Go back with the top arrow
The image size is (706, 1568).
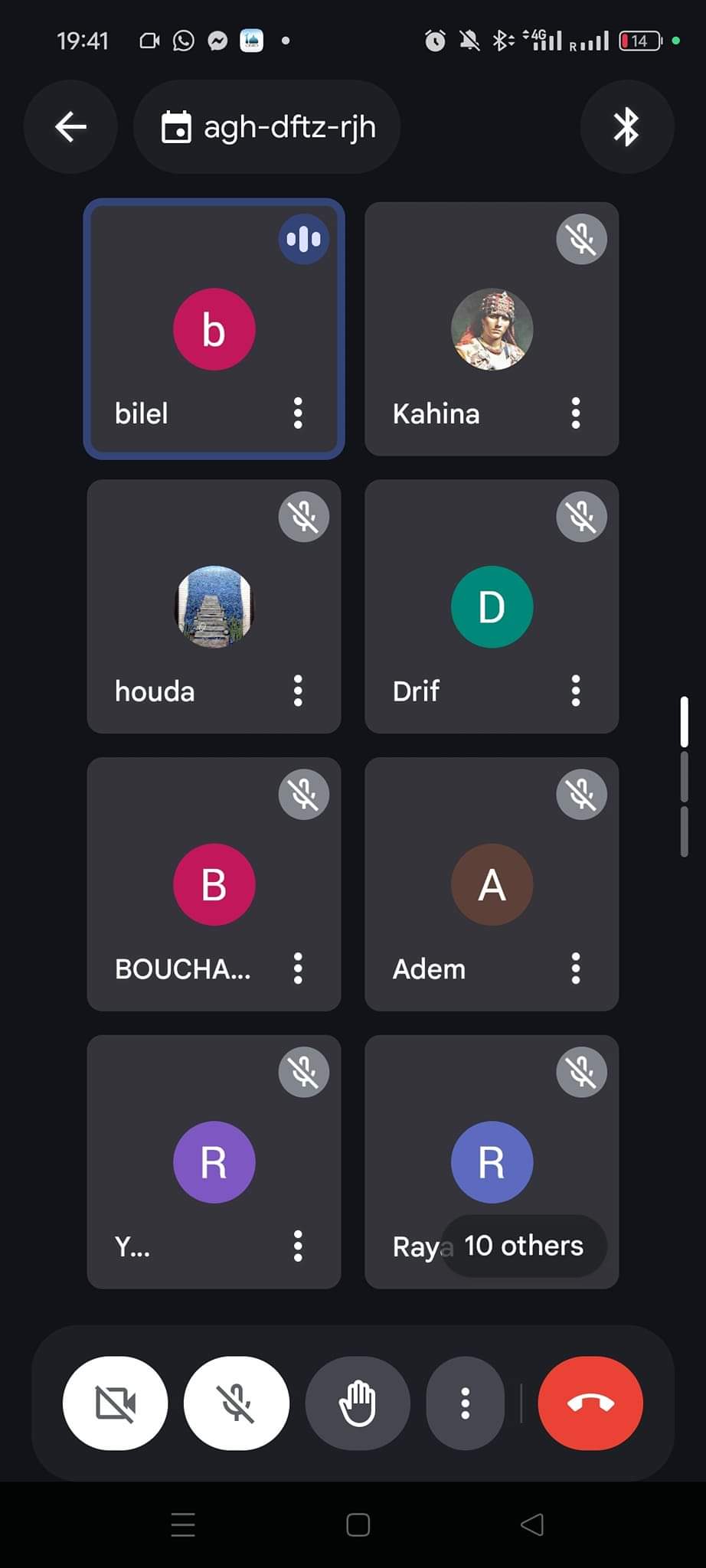(70, 127)
